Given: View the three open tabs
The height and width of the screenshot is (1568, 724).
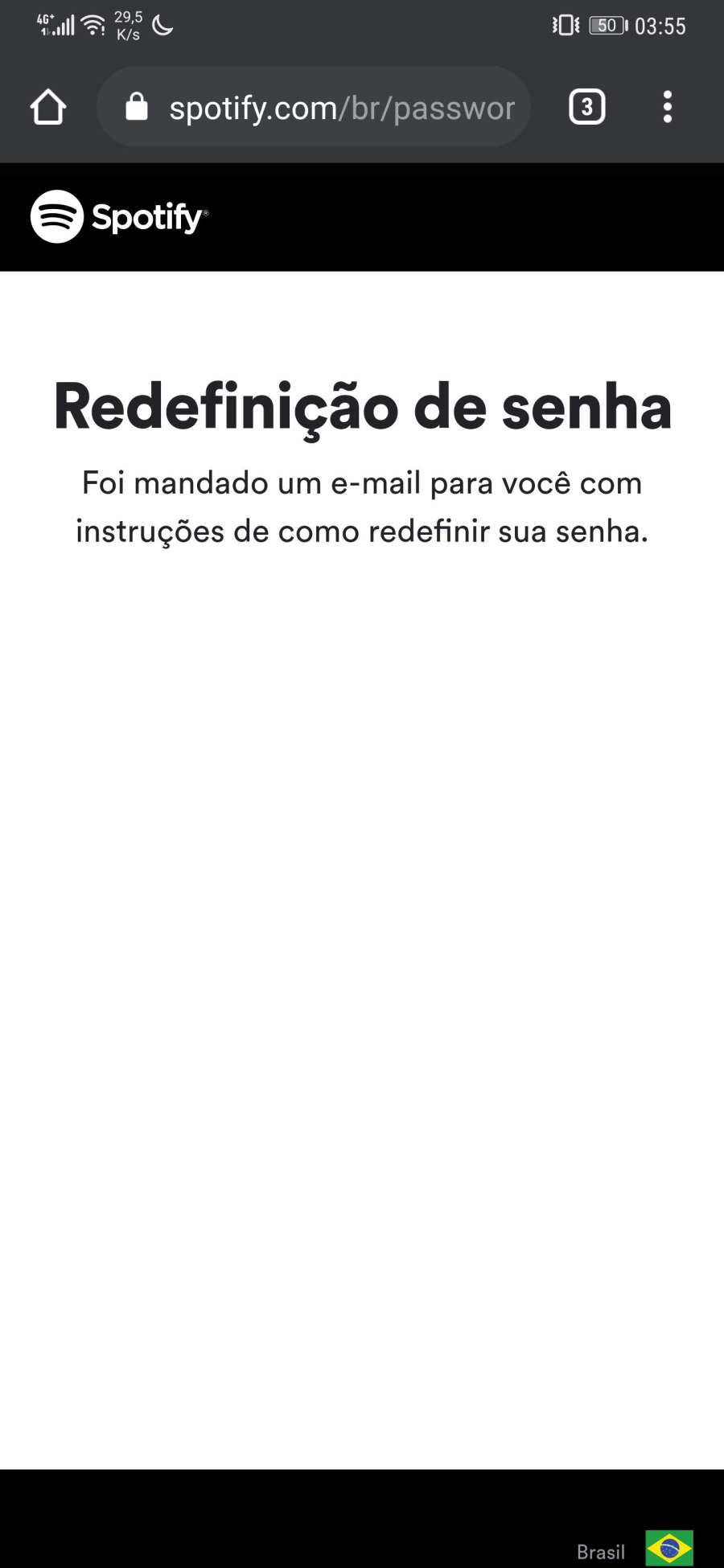Looking at the screenshot, I should (587, 107).
